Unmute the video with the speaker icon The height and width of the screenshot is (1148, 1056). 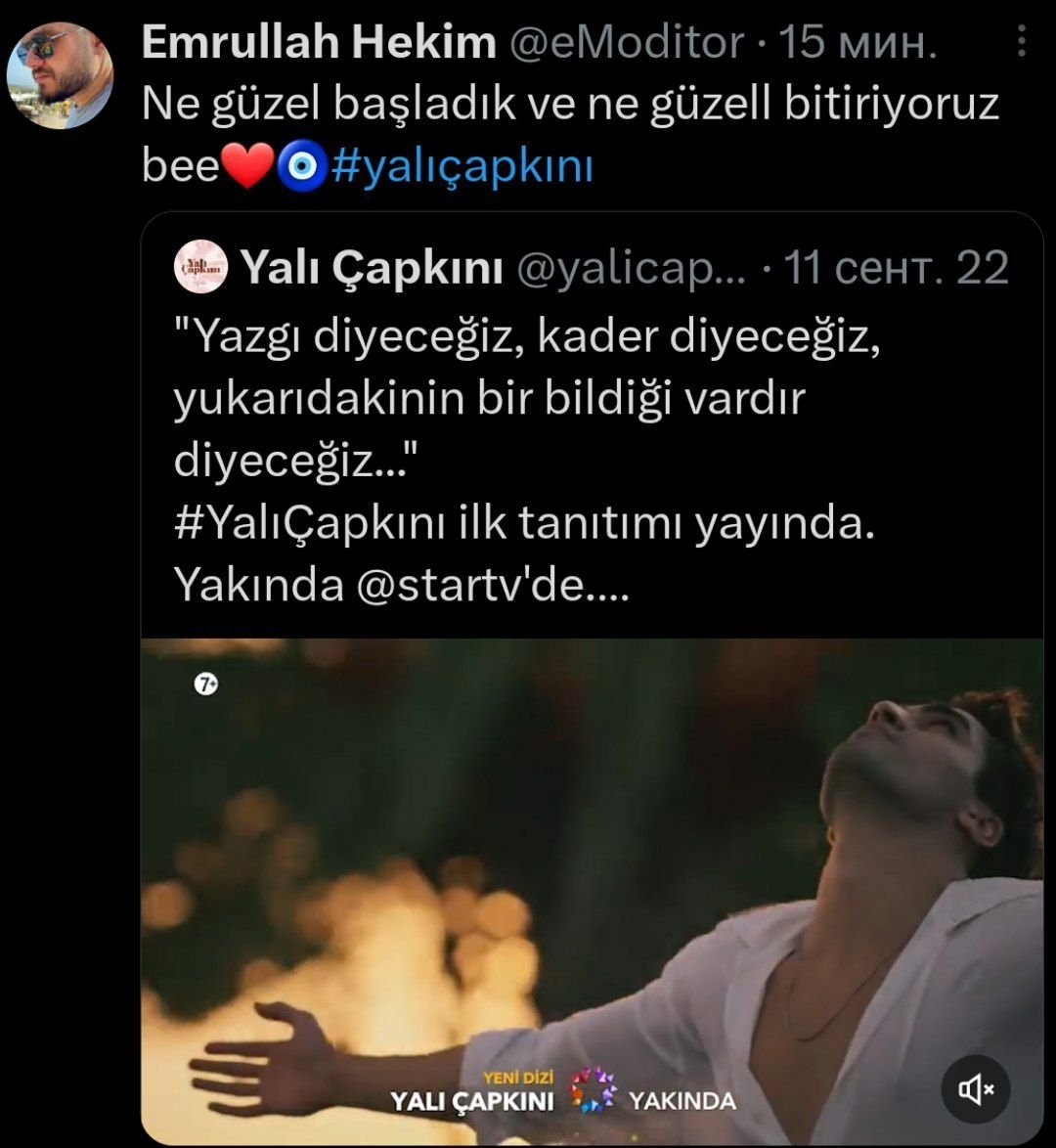point(976,1089)
